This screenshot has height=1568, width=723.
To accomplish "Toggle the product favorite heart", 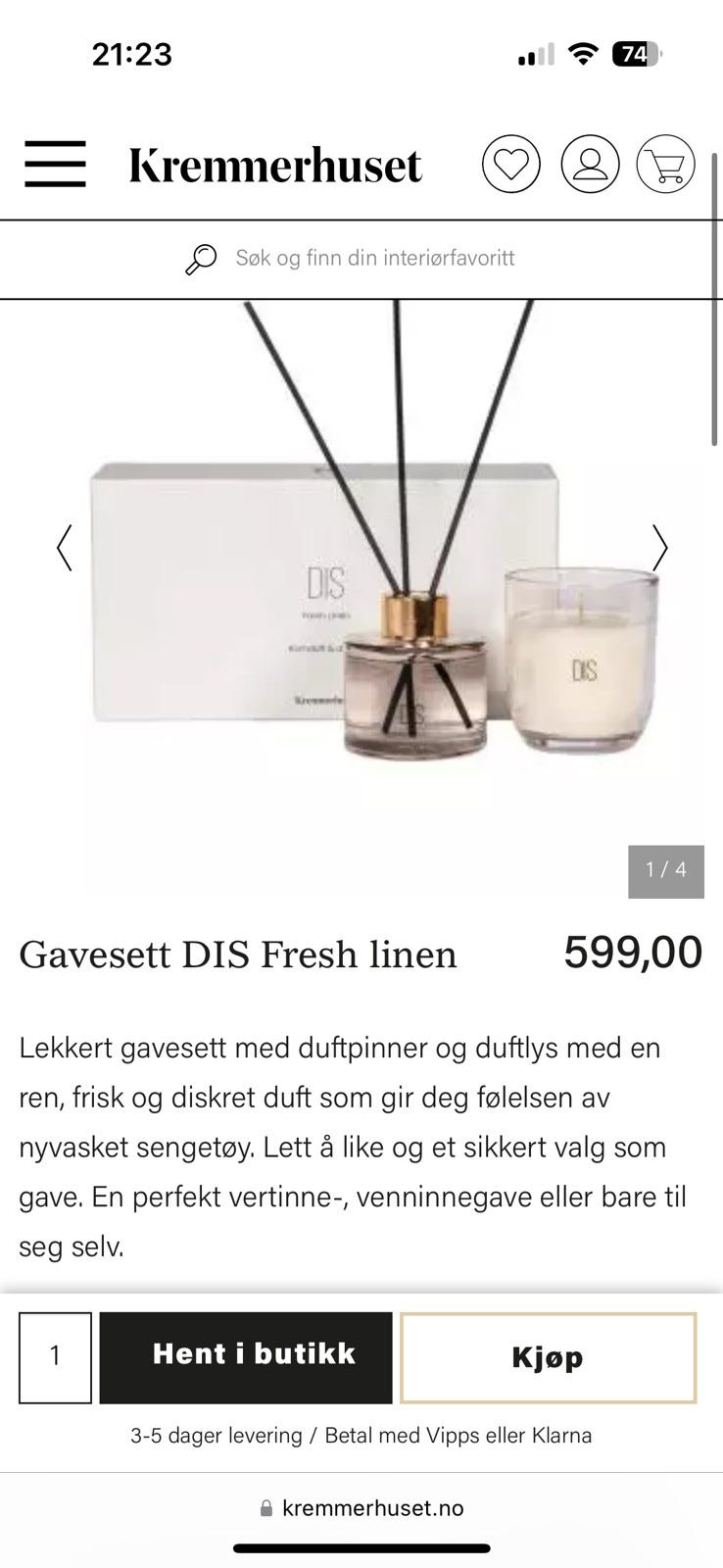I will click(x=511, y=164).
